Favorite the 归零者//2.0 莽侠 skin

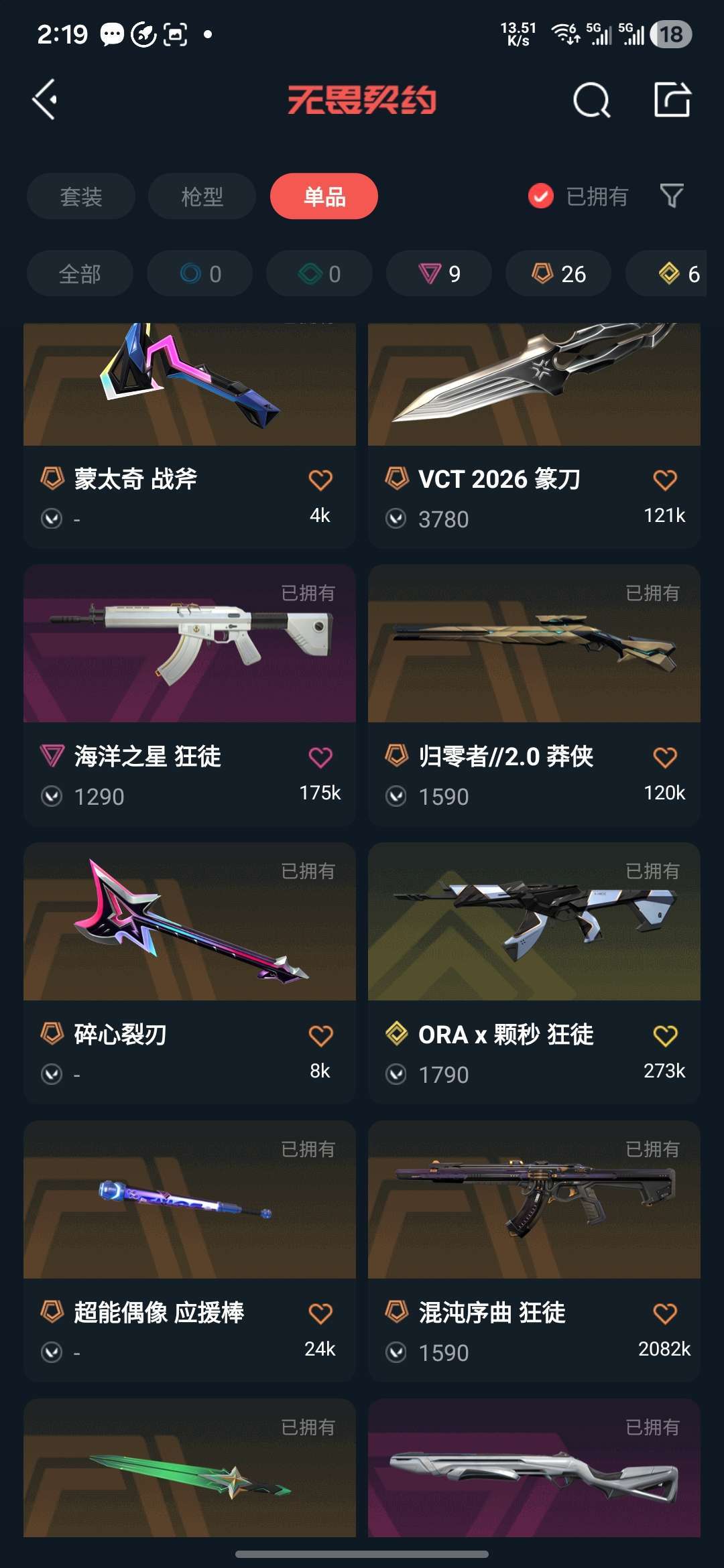[x=664, y=757]
